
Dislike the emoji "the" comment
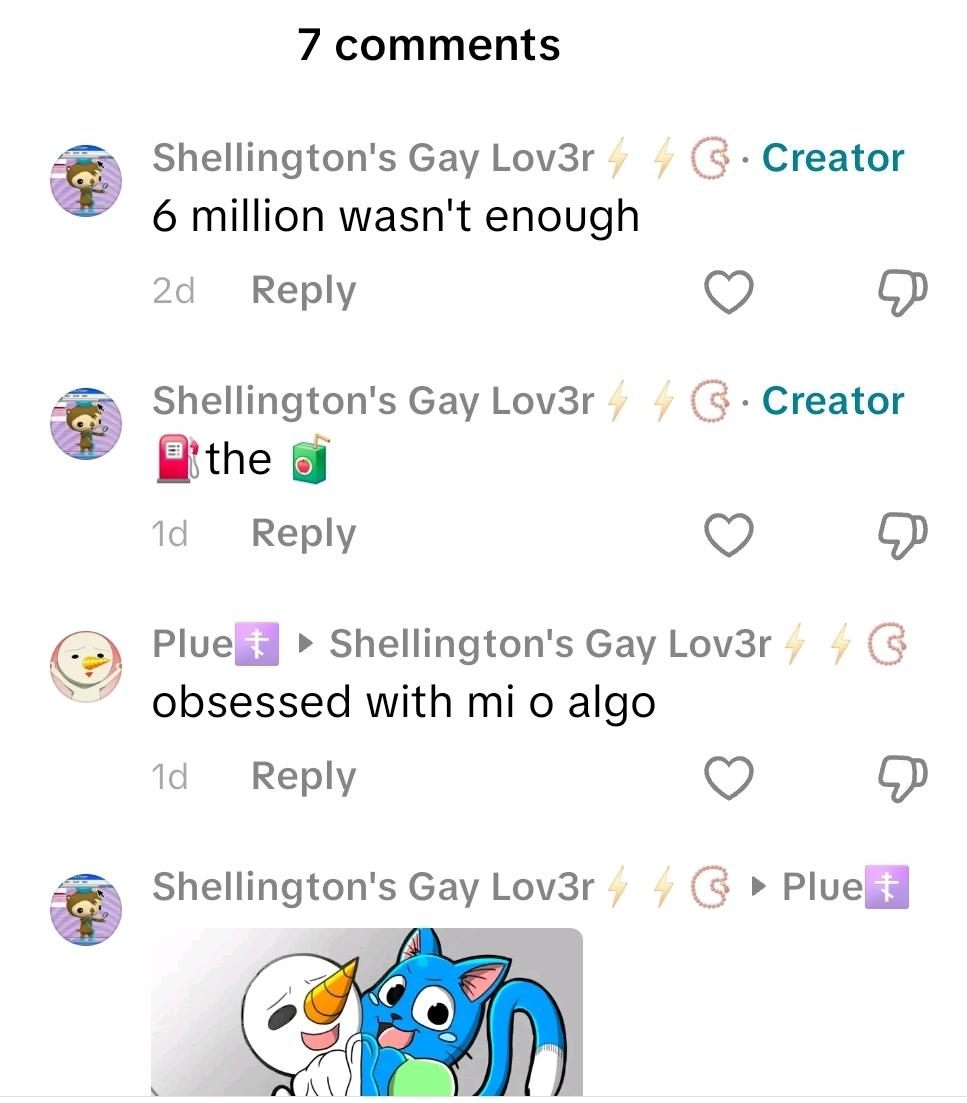[902, 535]
